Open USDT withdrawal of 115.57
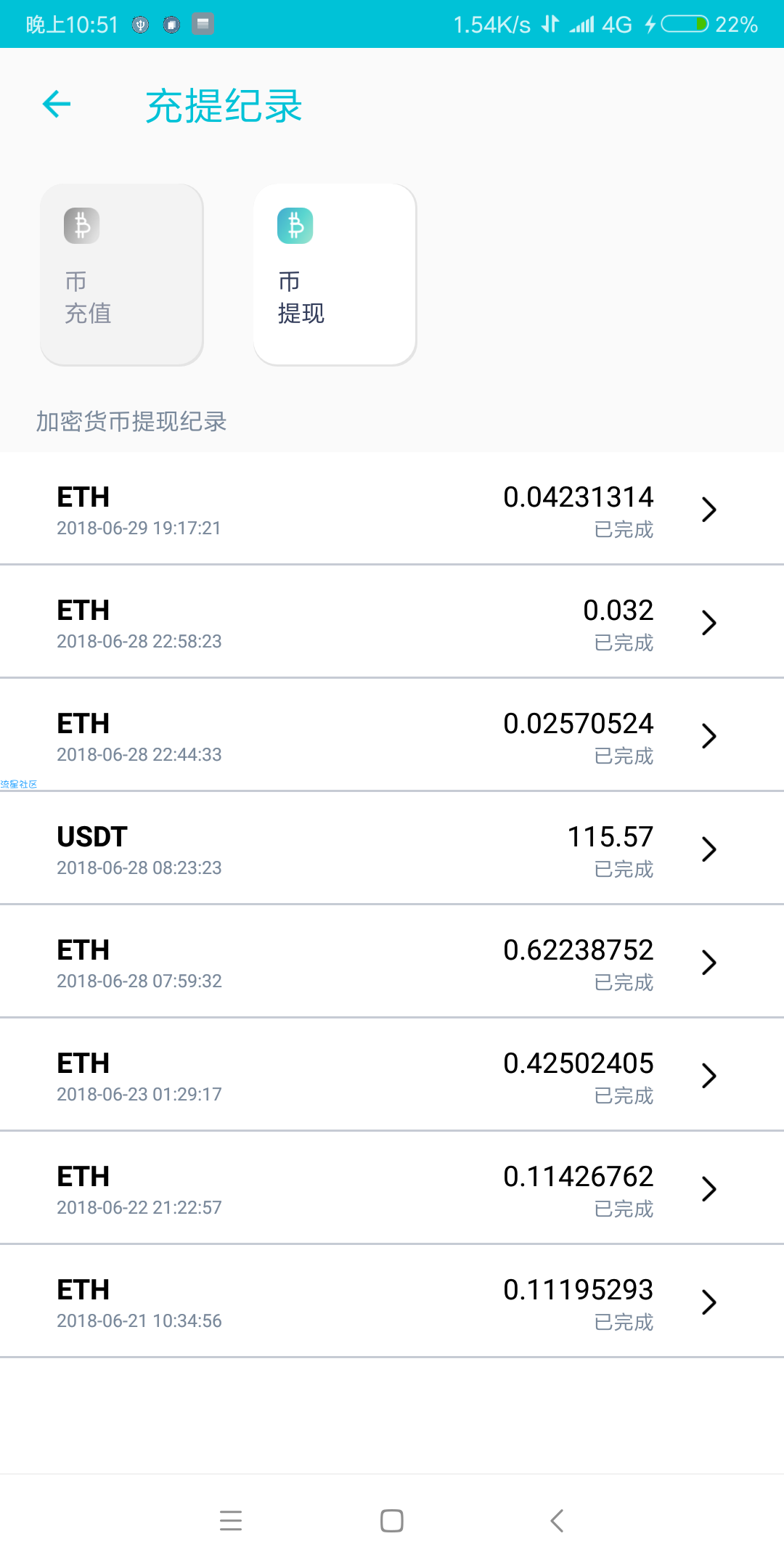Screen dimensions: 784x1568 click(x=392, y=849)
